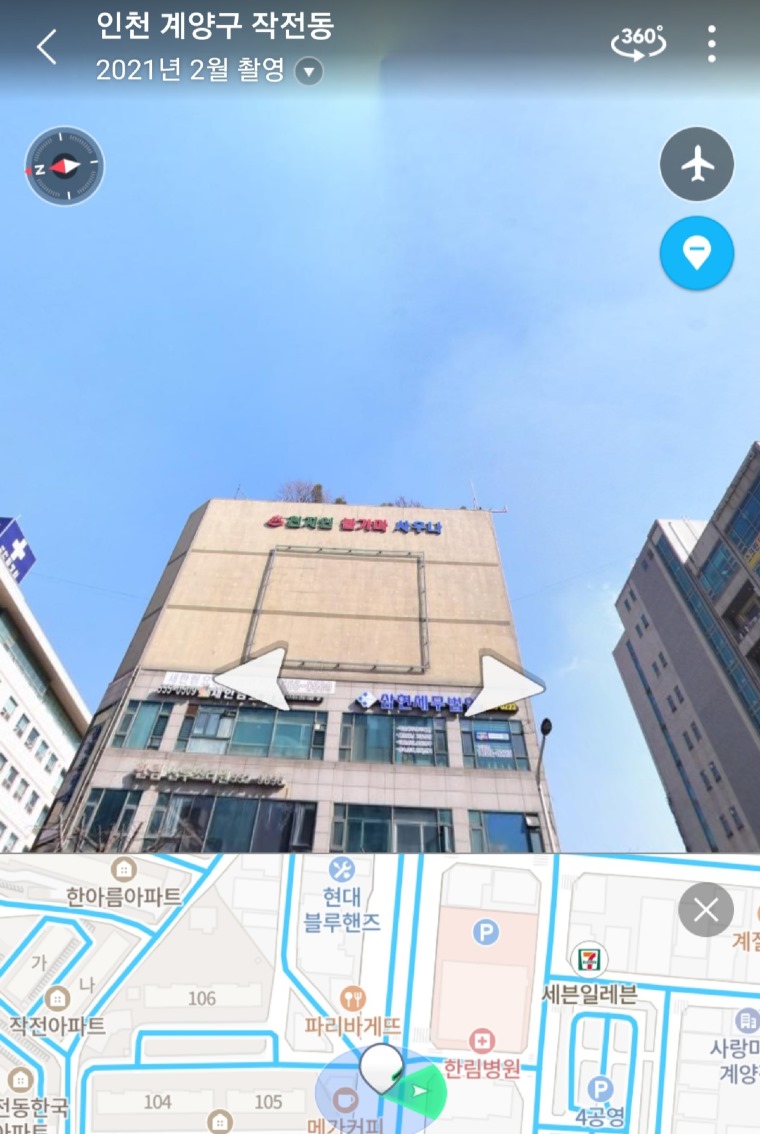Image resolution: width=760 pixels, height=1134 pixels.
Task: Select the 세븐일레븐 marker on the map
Action: point(589,960)
